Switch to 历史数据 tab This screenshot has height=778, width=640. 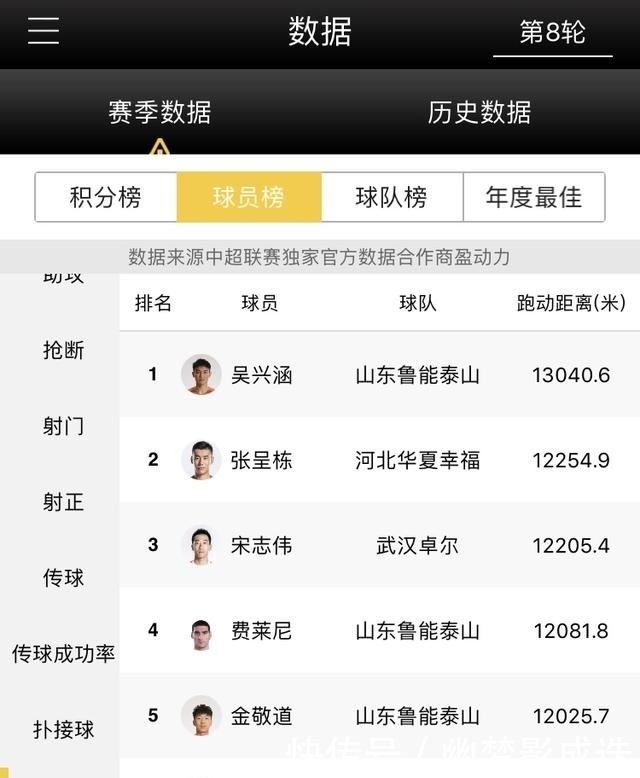coord(479,112)
